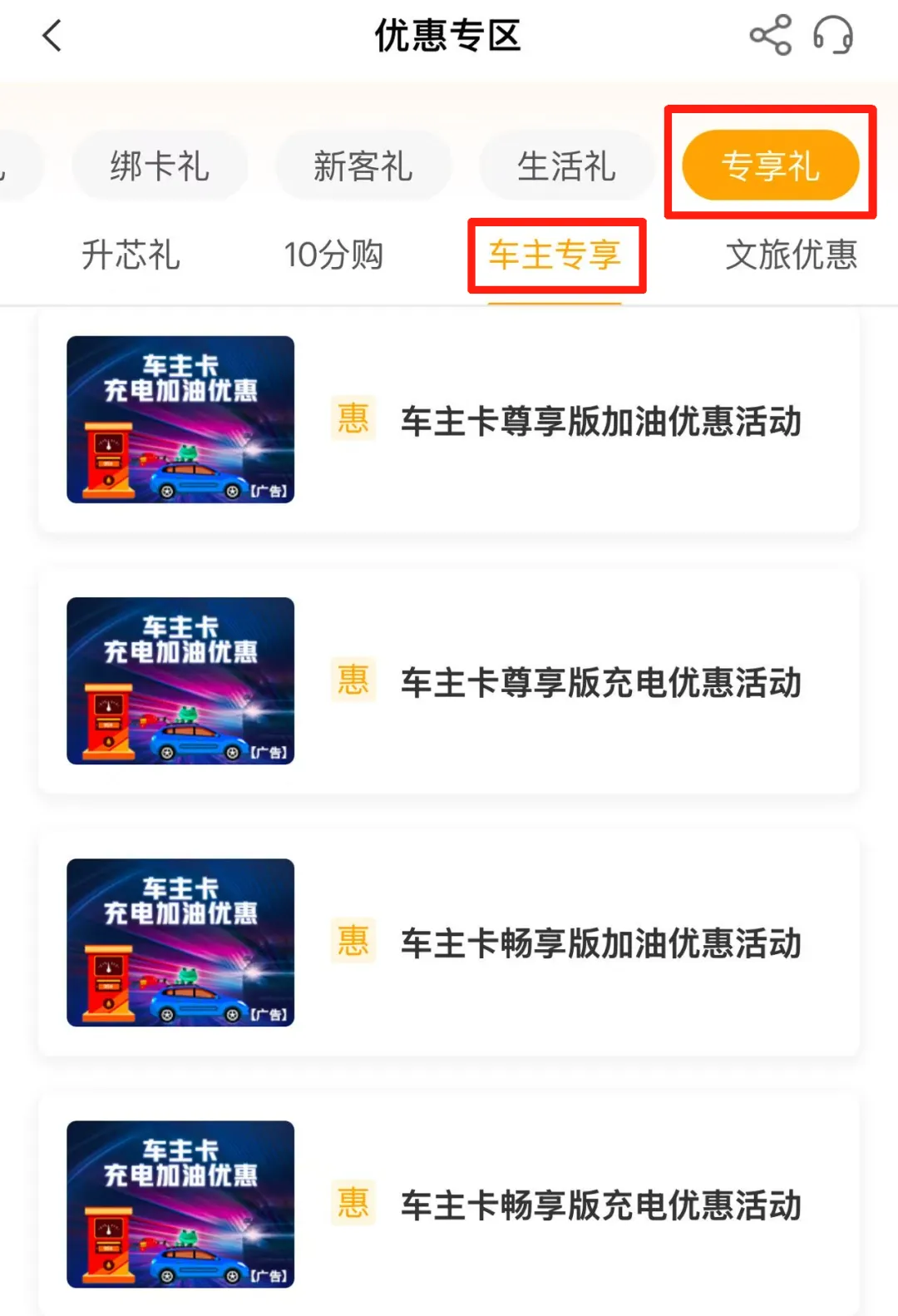This screenshot has height=1316, width=898.
Task: Open the 升芯礼 sub-tab
Action: point(131,255)
